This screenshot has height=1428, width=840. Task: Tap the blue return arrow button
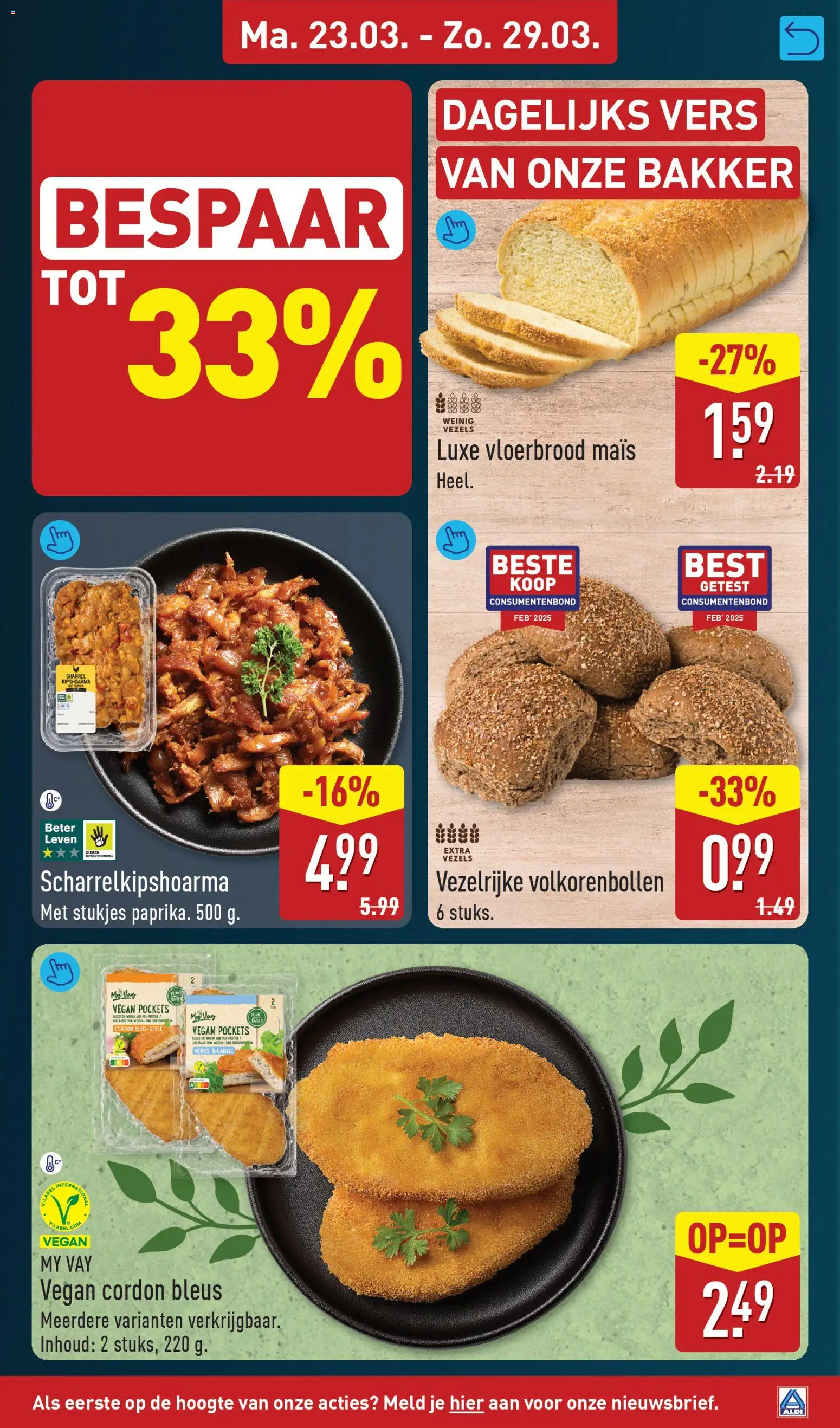tap(802, 38)
